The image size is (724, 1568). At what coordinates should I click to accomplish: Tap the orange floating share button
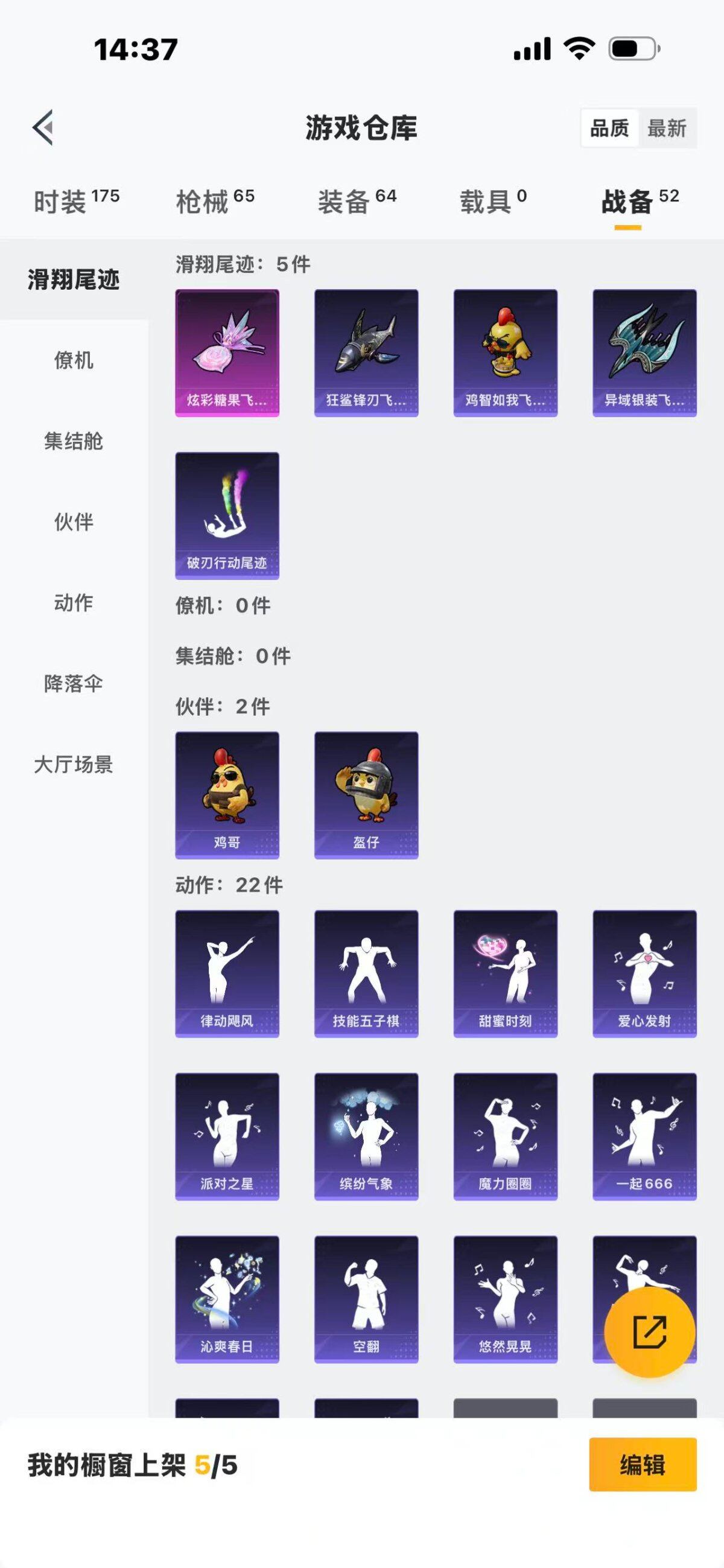click(649, 1332)
